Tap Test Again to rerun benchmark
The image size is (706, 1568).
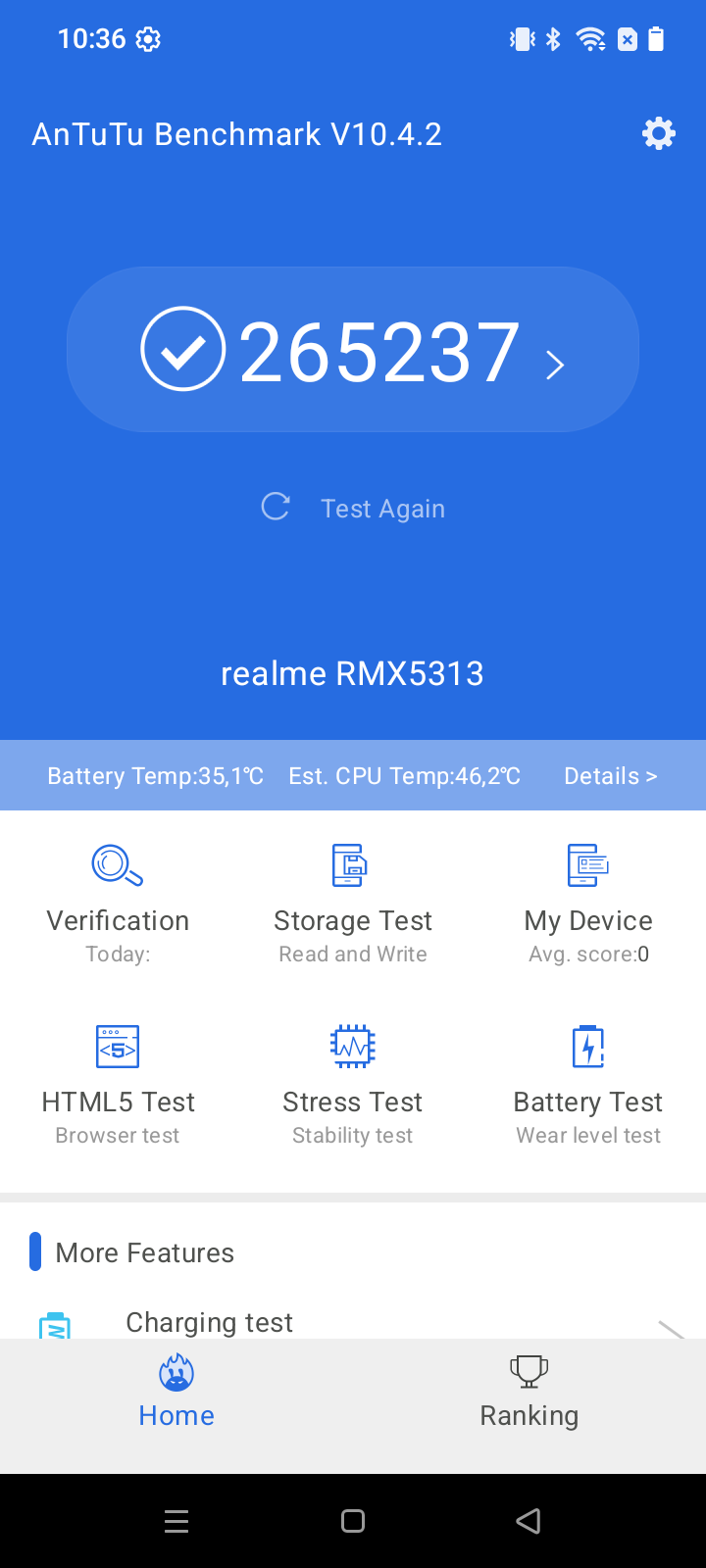coord(353,508)
